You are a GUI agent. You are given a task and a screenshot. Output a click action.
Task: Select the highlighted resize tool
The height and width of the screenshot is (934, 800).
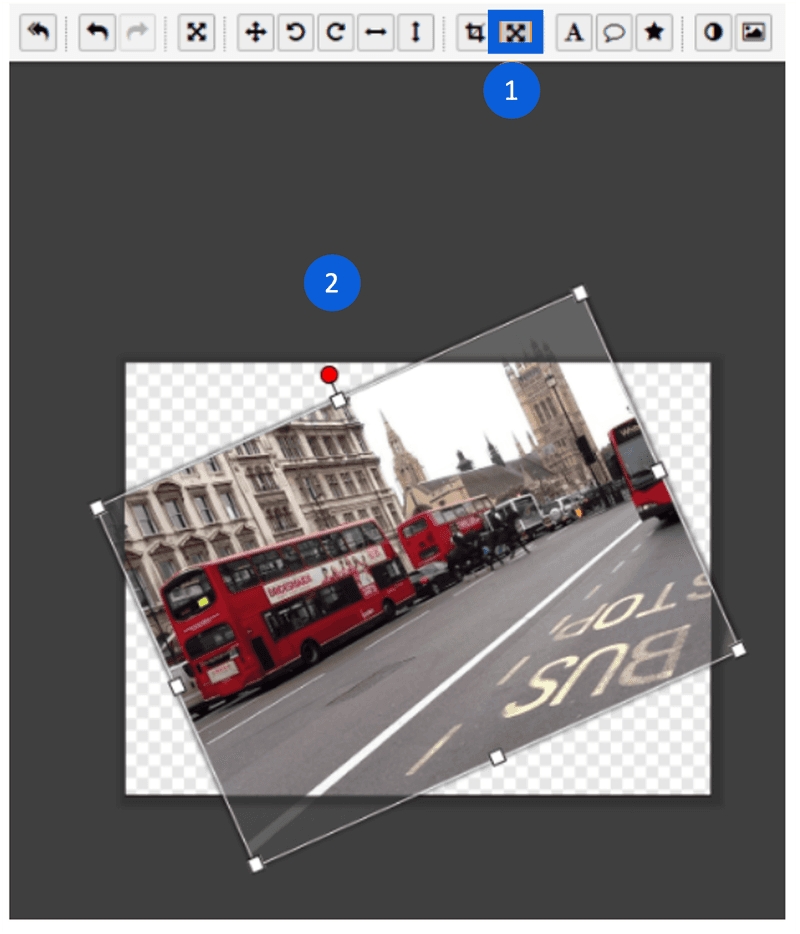tap(514, 33)
